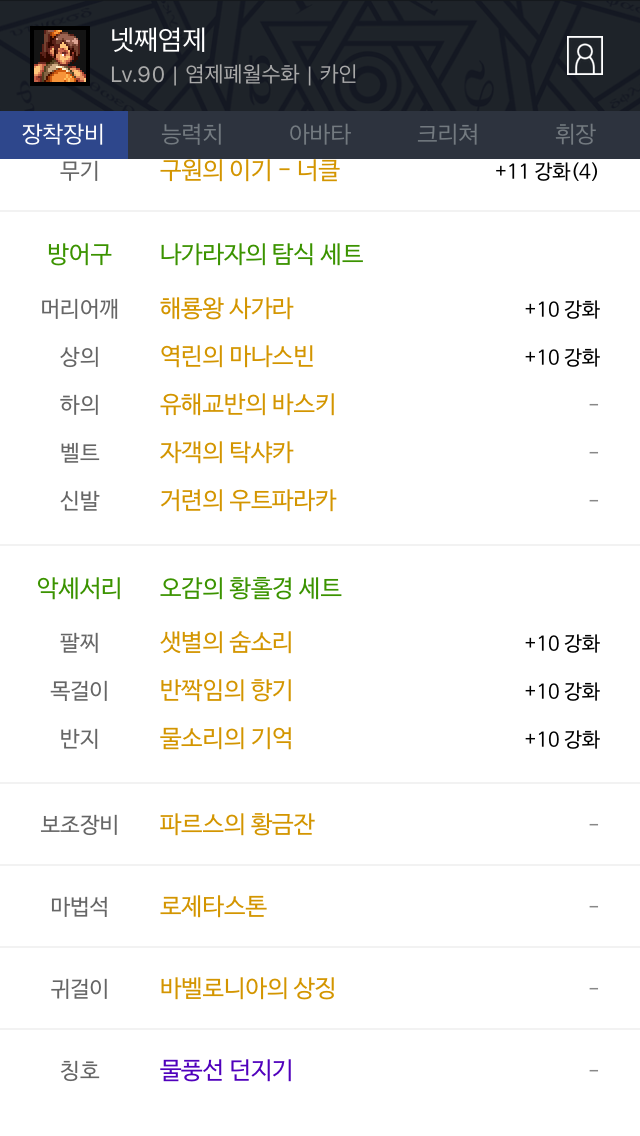The image size is (640, 1136).
Task: Open necklace item 반짝임의 향기
Action: [x=226, y=690]
